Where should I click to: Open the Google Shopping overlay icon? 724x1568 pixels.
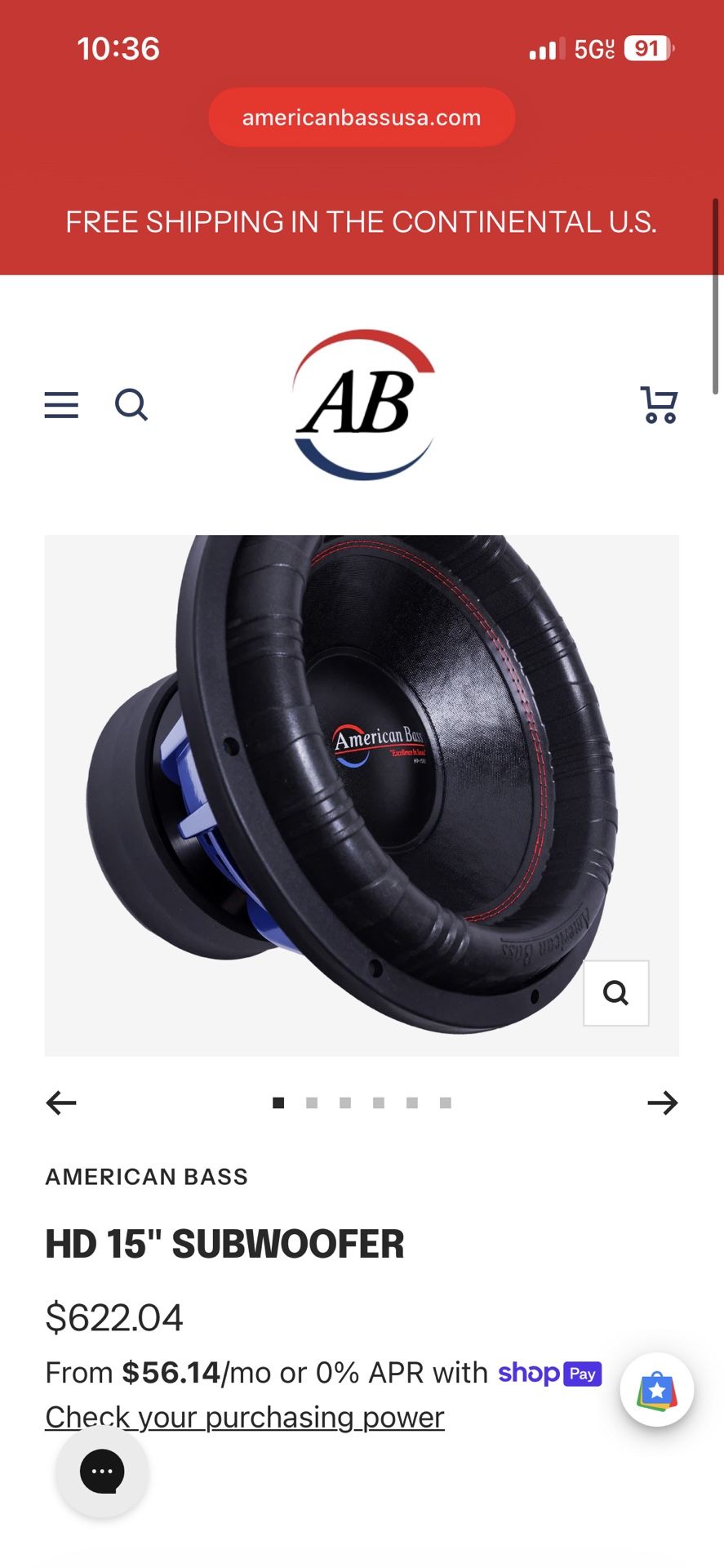[656, 1390]
